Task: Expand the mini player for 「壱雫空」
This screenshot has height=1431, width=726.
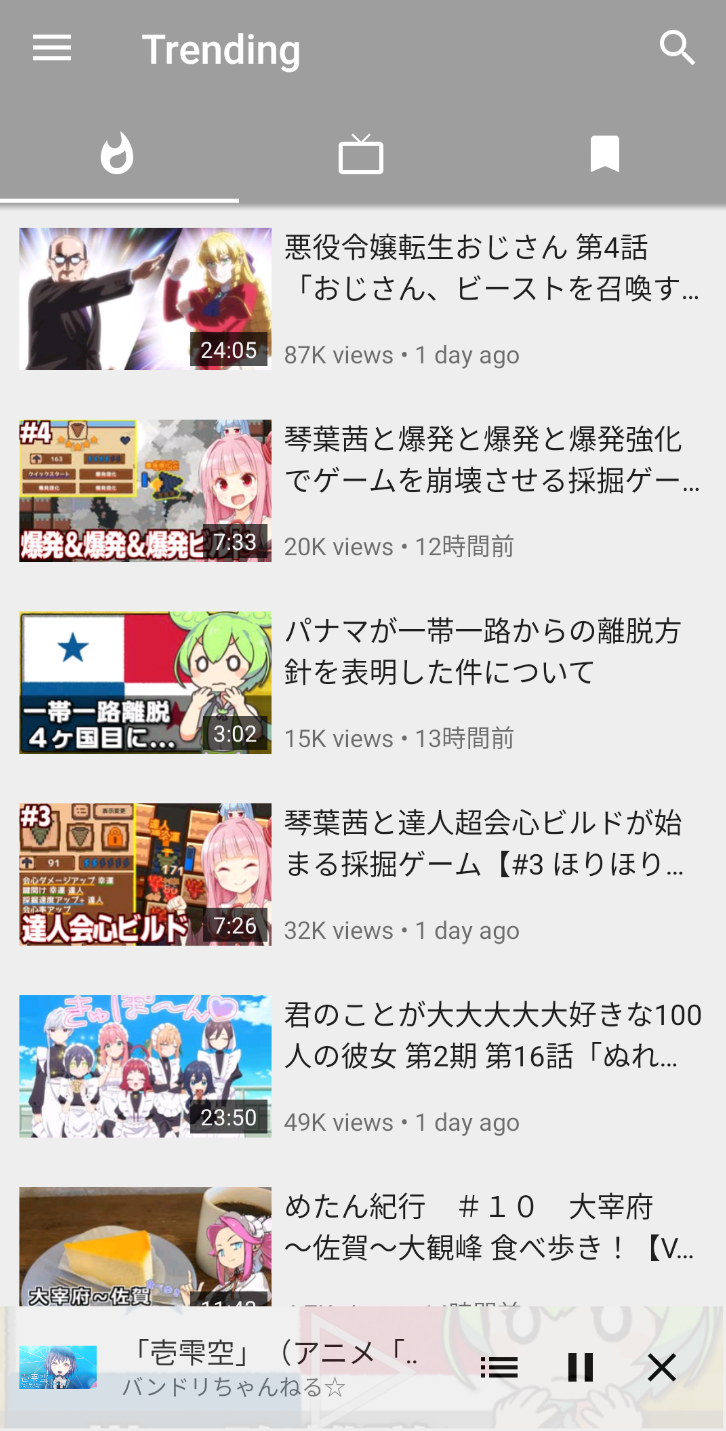Action: [270, 1366]
